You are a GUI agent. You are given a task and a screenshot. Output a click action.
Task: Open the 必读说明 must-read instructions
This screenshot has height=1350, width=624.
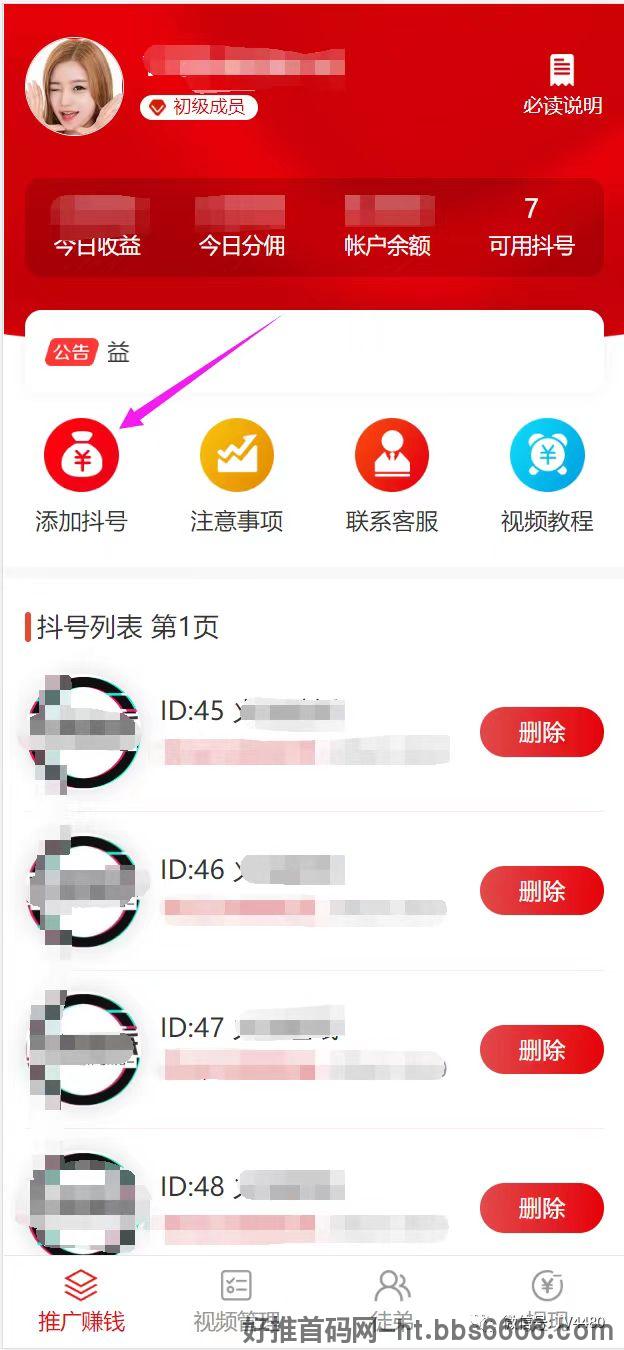562,84
